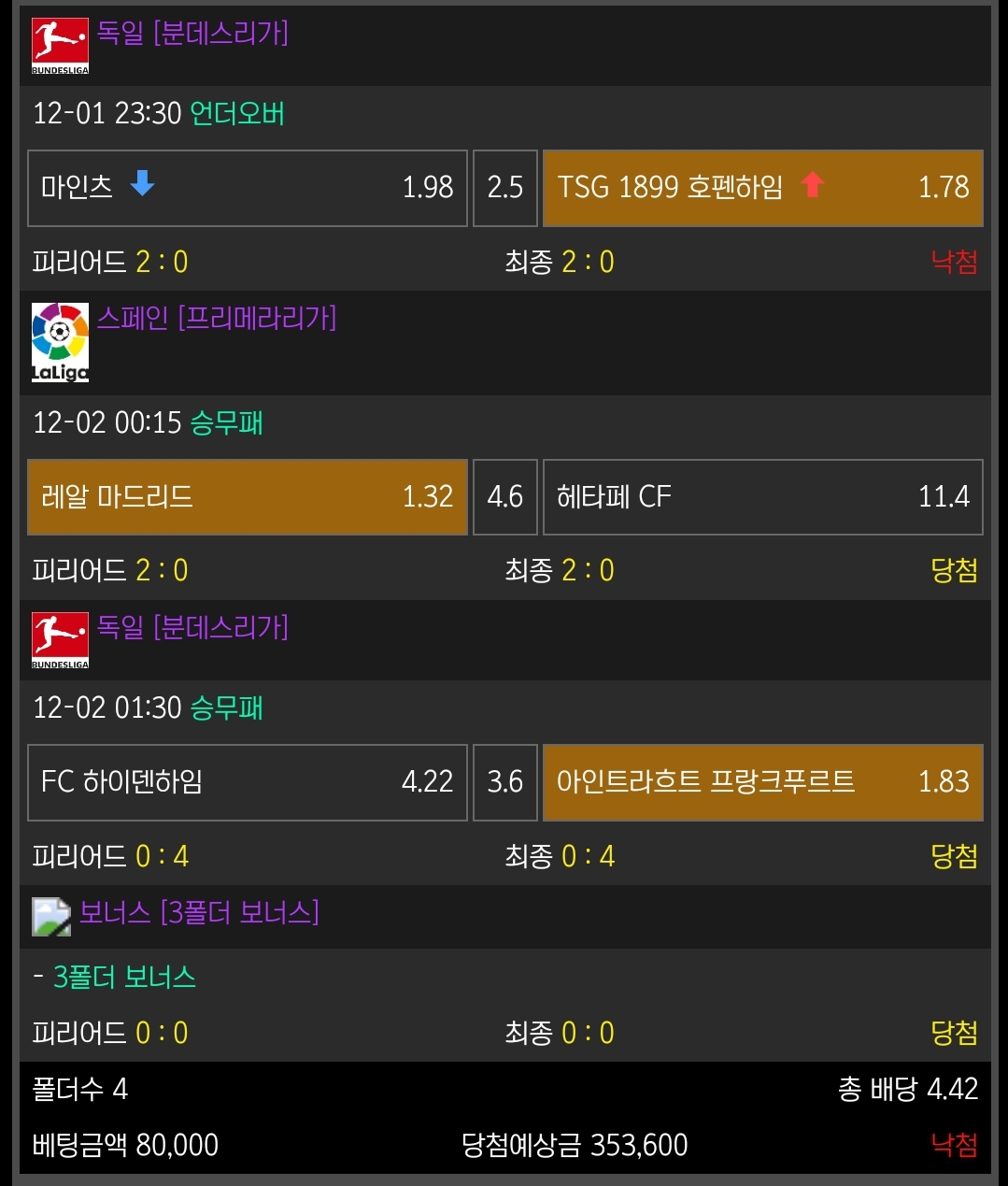
Task: Choose the draw odds 3.6 for 하이덴하임 match
Action: (x=505, y=782)
